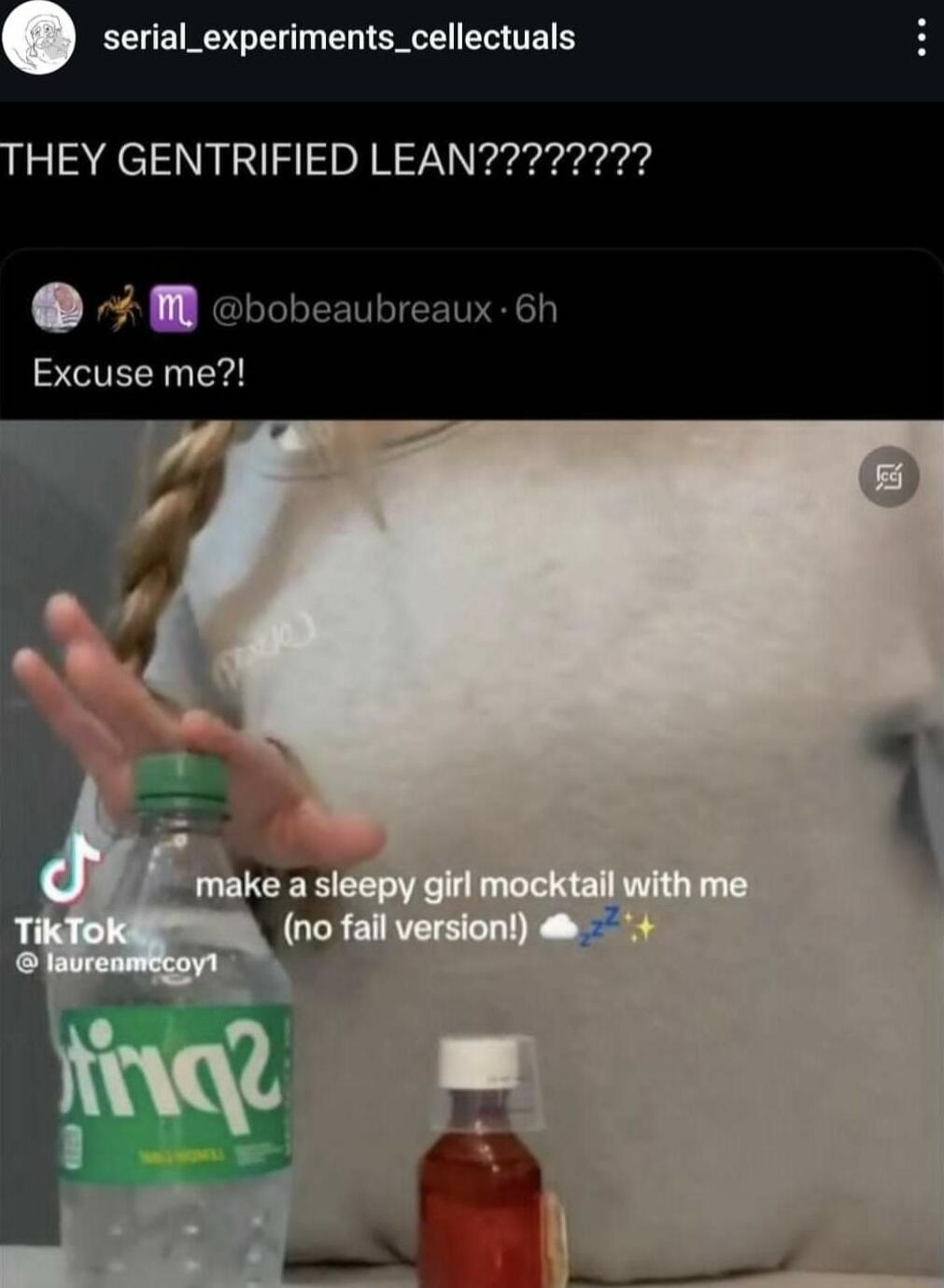Tap the poster's profile avatar
The width and height of the screenshot is (944, 1288).
(x=38, y=38)
